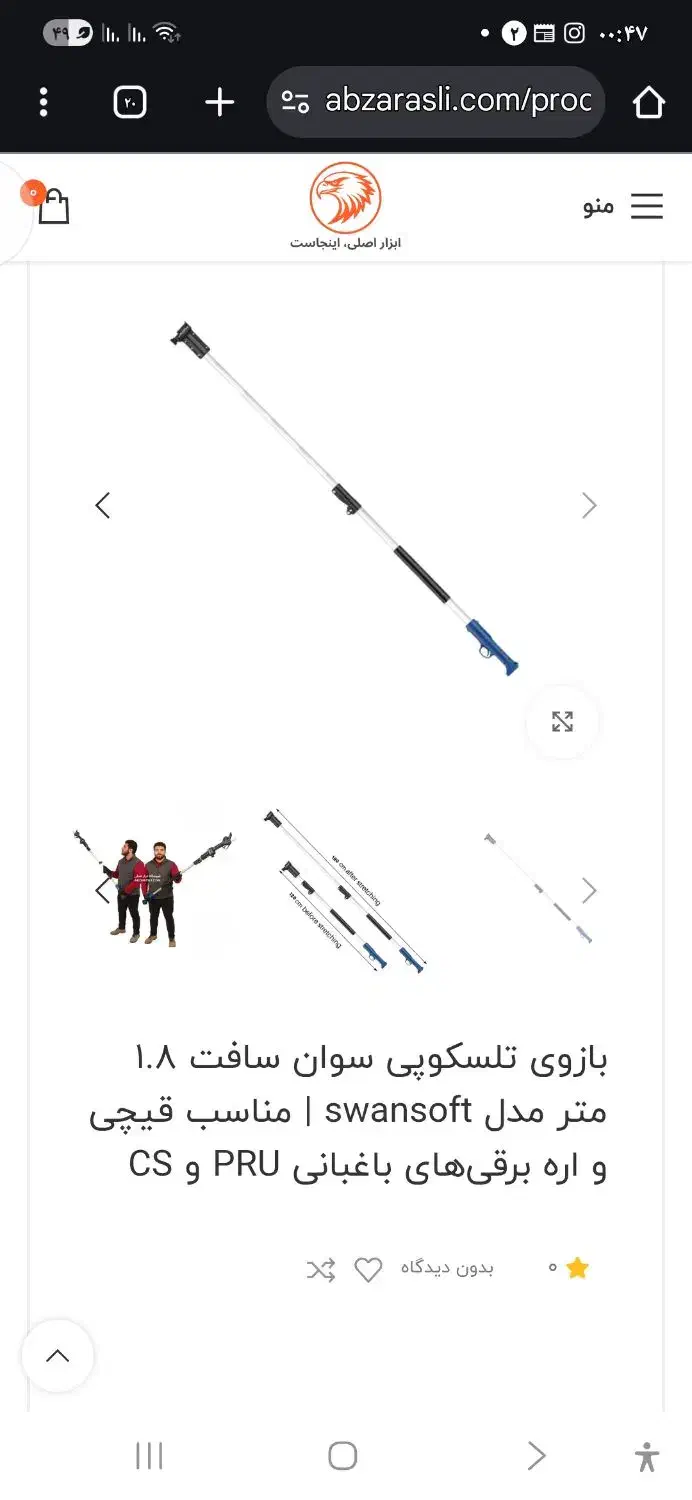Expand the product image to fullscreen

click(x=562, y=721)
